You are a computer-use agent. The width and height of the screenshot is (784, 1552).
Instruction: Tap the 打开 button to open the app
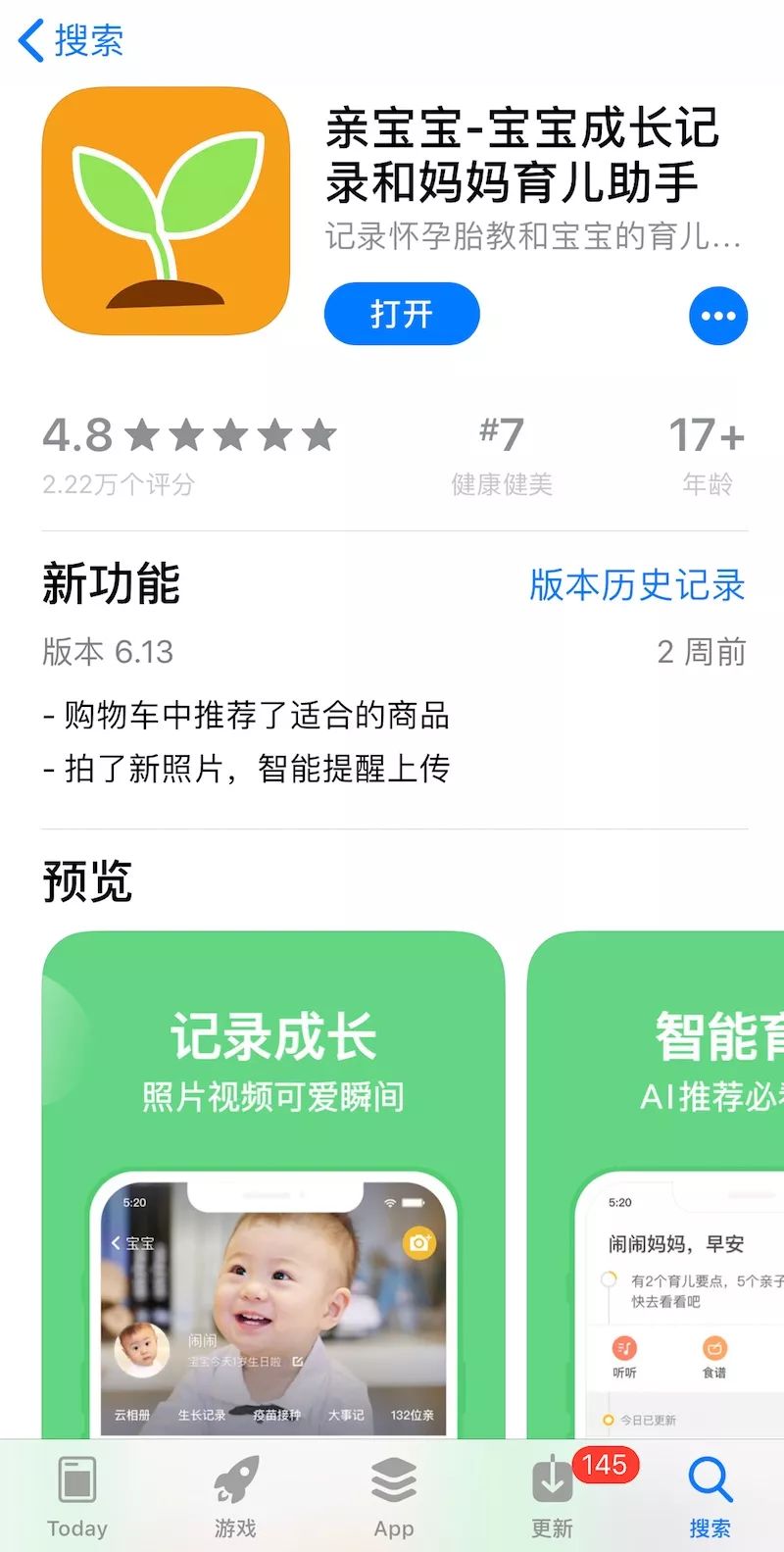402,315
